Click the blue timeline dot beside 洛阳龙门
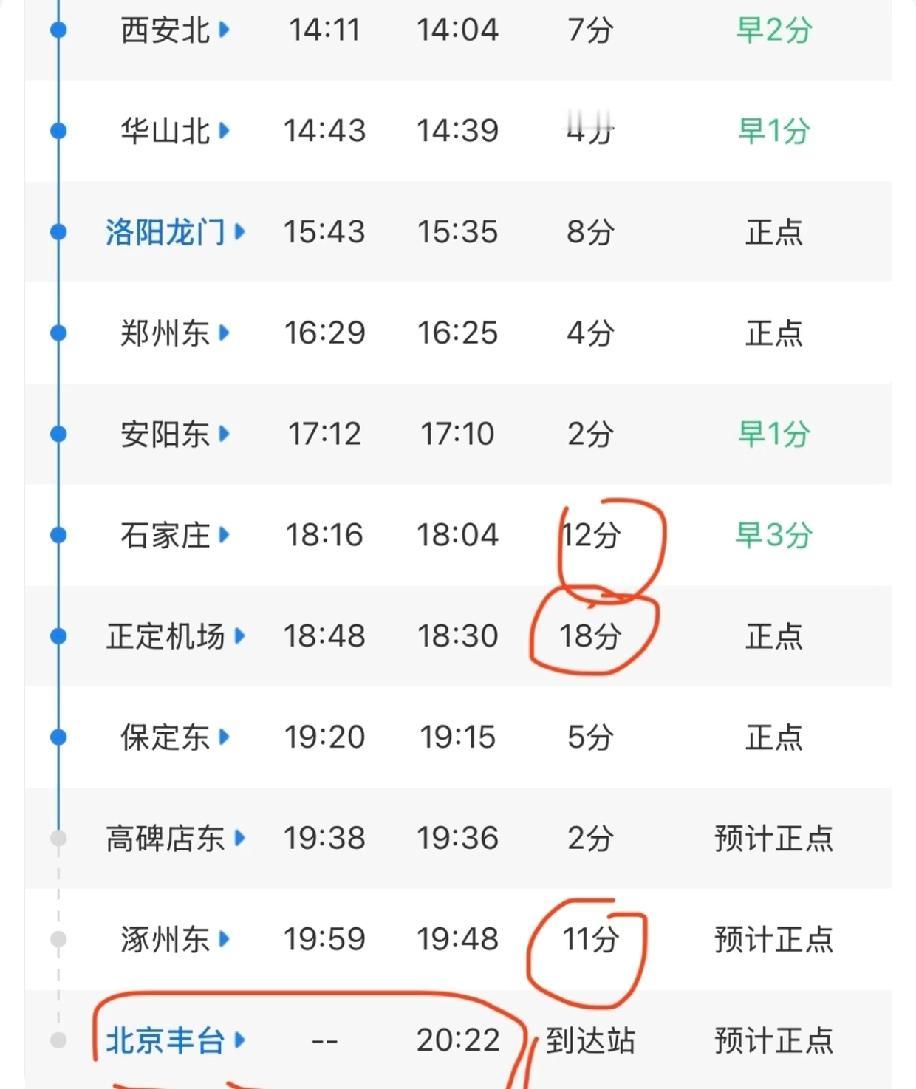This screenshot has width=916, height=1089. tap(57, 232)
